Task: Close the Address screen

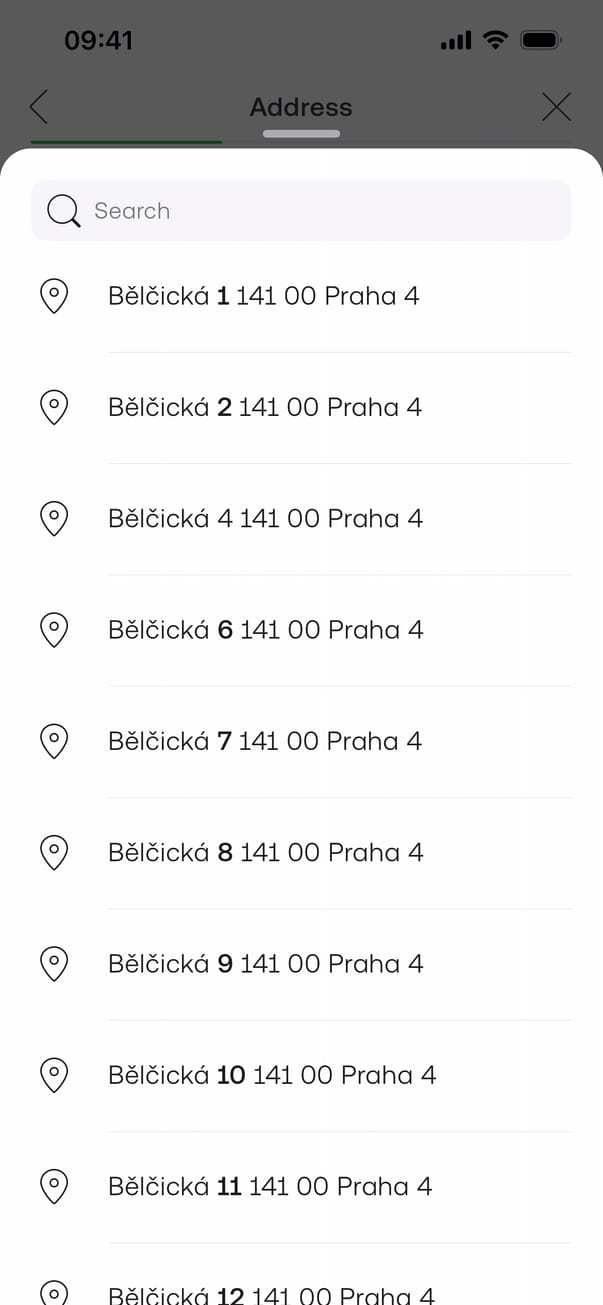Action: tap(556, 107)
